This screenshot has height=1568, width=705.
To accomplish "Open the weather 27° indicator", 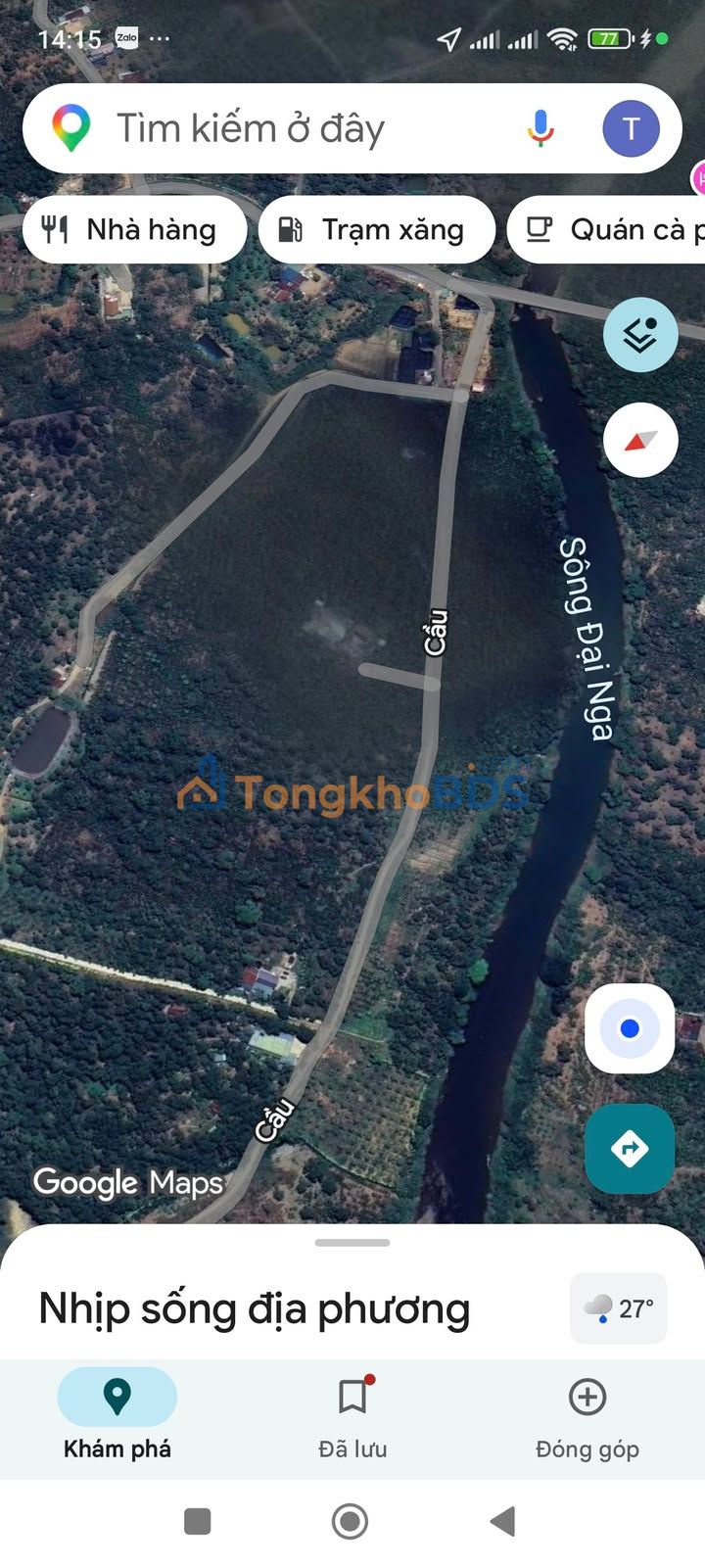I will (x=619, y=1308).
